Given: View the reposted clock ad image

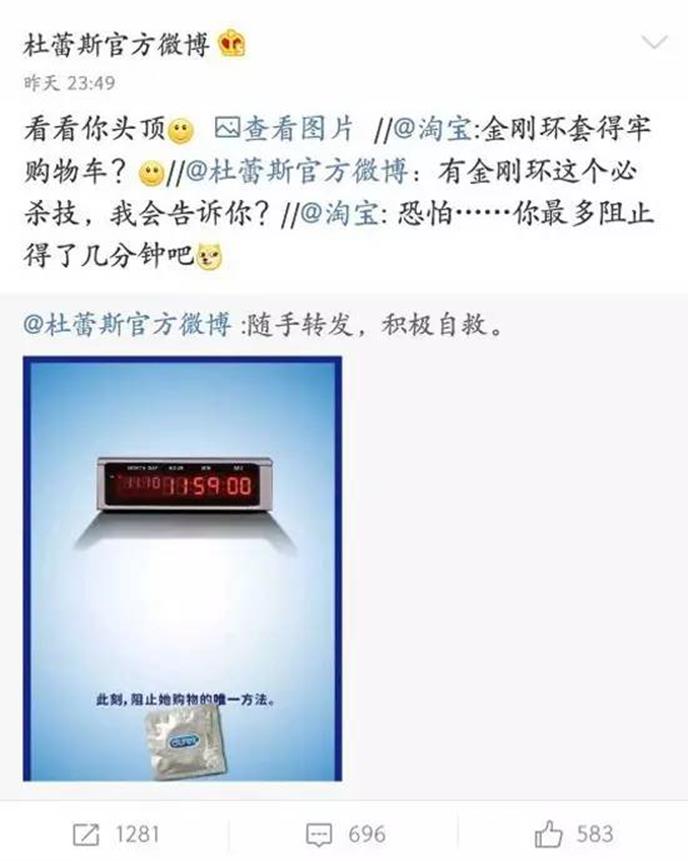Looking at the screenshot, I should coord(183,568).
